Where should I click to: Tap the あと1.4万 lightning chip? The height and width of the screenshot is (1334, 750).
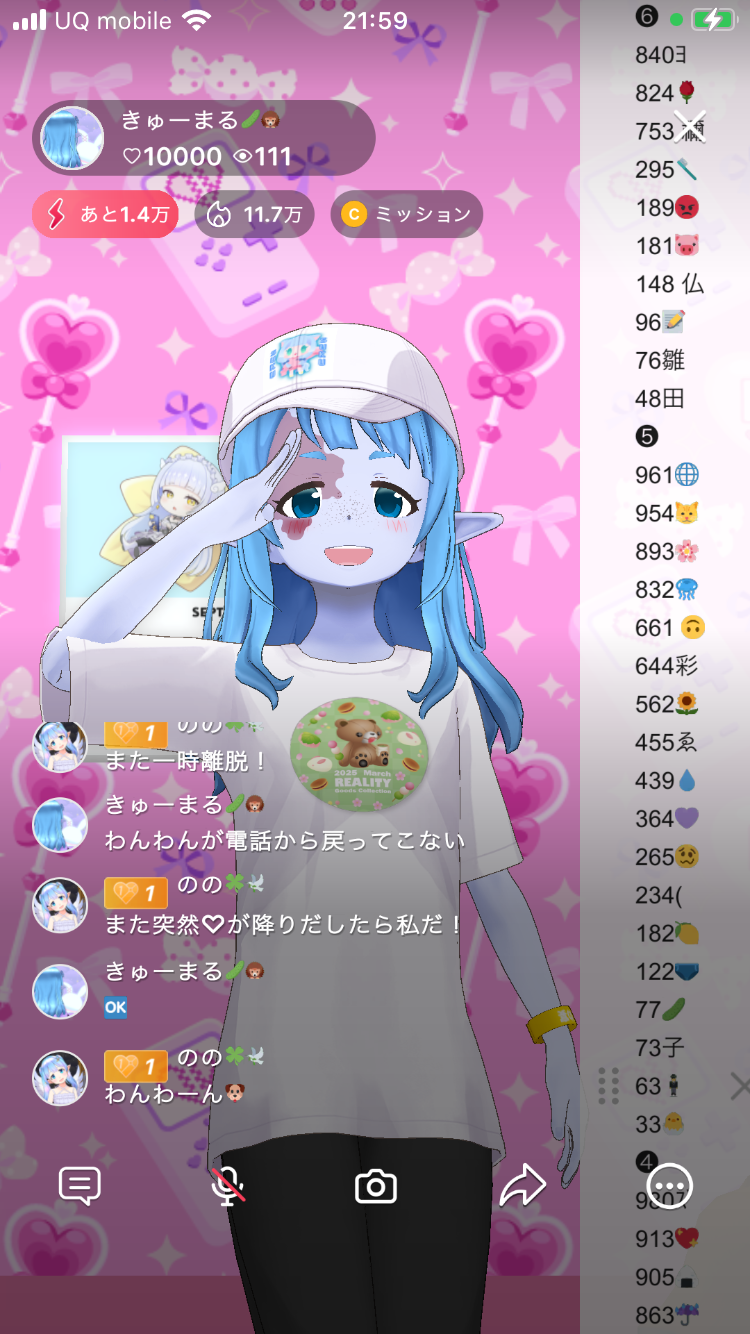click(x=105, y=215)
